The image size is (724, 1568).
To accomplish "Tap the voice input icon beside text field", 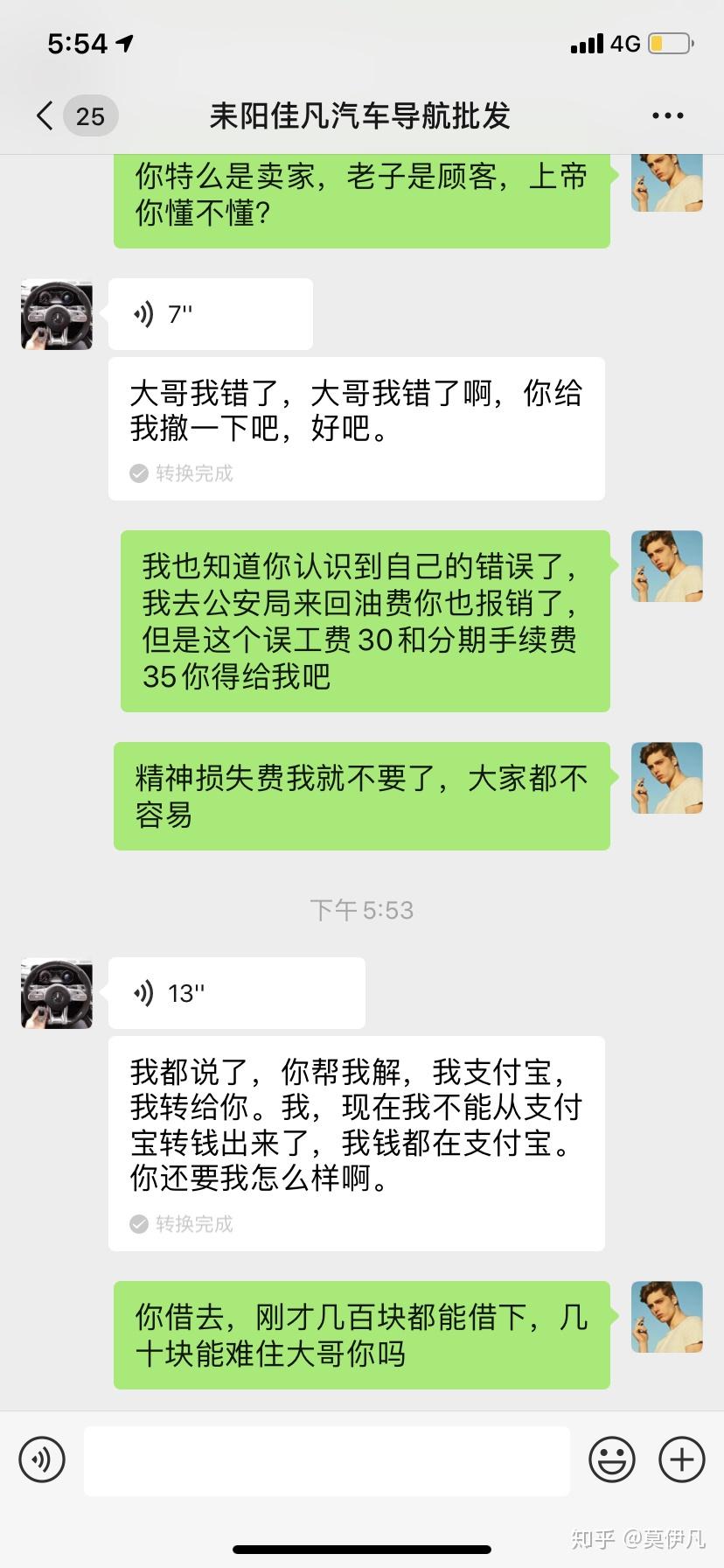I will click(x=41, y=1459).
